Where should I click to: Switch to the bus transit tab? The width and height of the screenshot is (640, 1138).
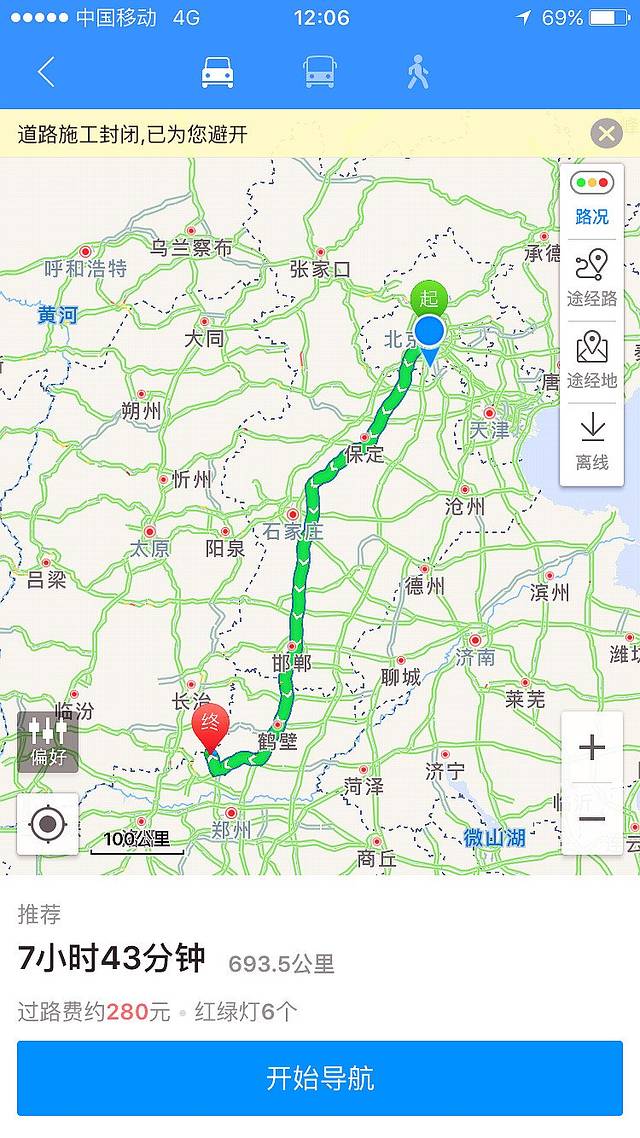pyautogui.click(x=320, y=72)
